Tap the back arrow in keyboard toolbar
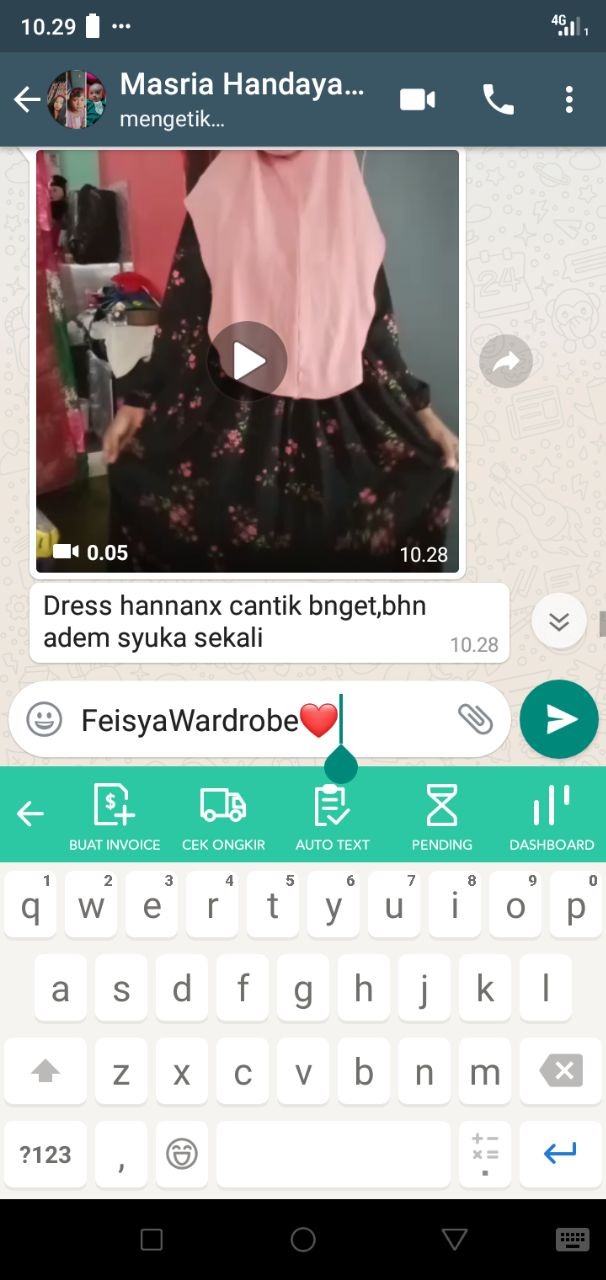This screenshot has height=1280, width=606. click(x=30, y=815)
